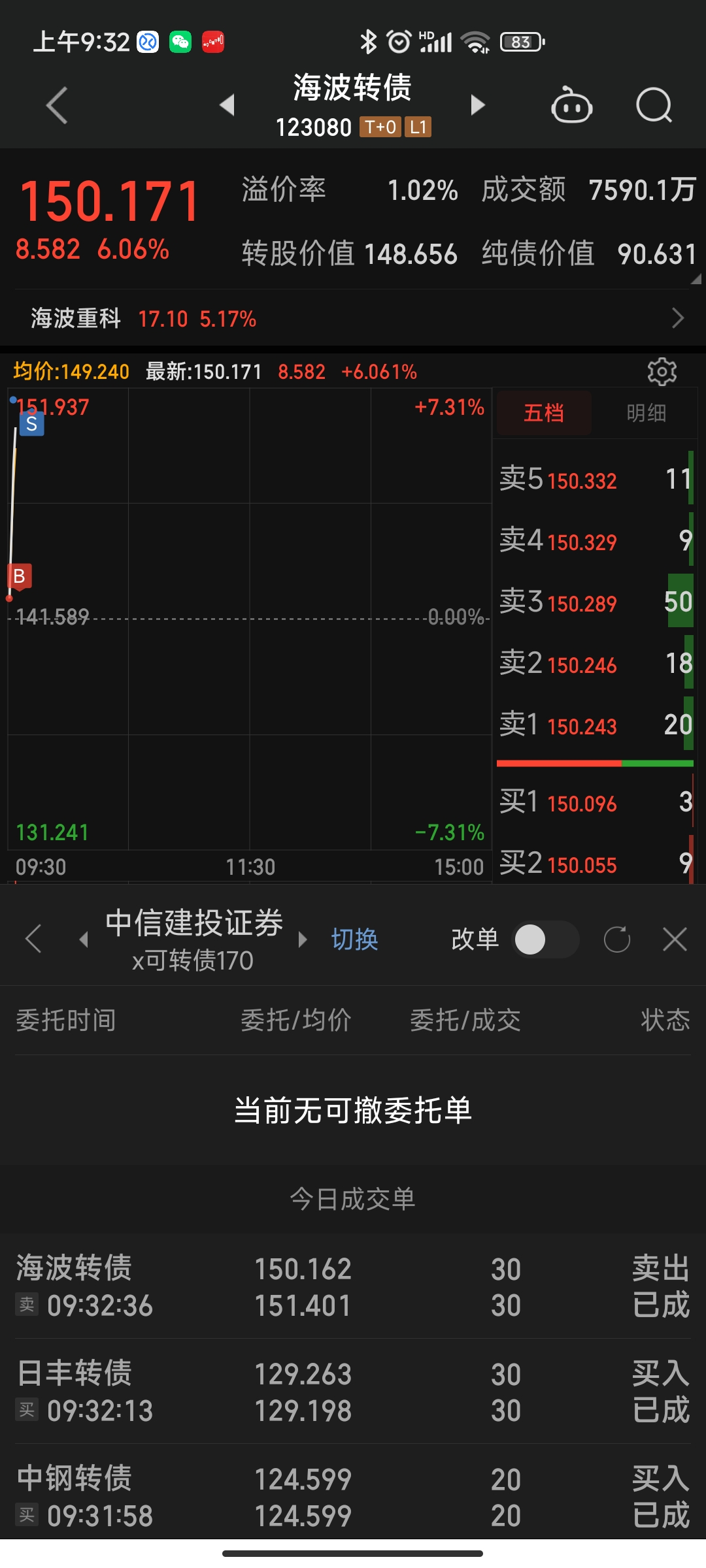Switch to the 明细 tab
This screenshot has width=706, height=1568.
pyautogui.click(x=646, y=413)
